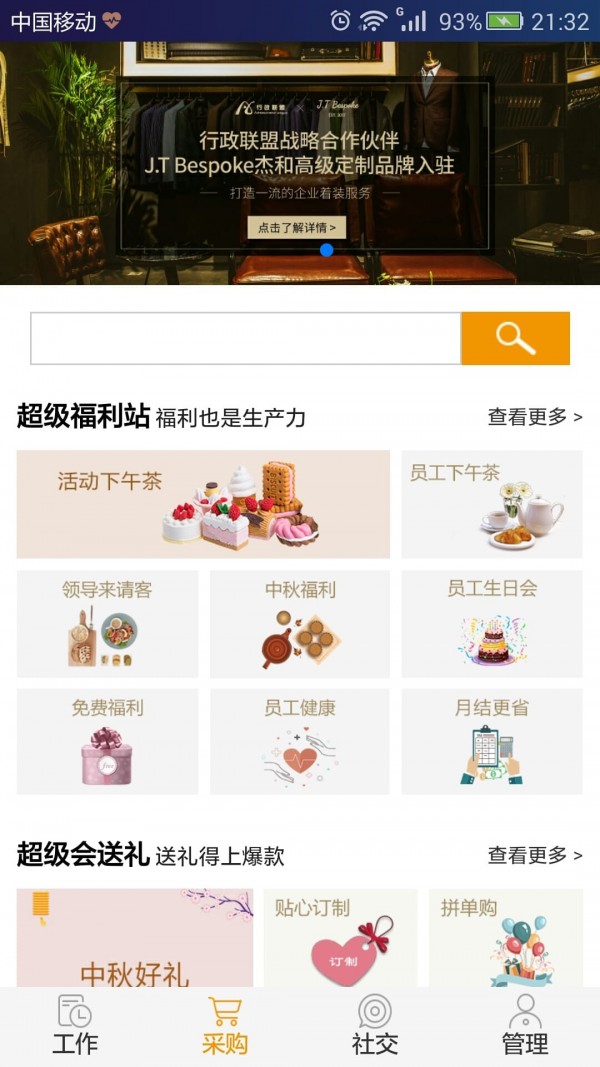Screen dimensions: 600x1067
Task: Open the 员工健康 tile
Action: click(x=300, y=741)
